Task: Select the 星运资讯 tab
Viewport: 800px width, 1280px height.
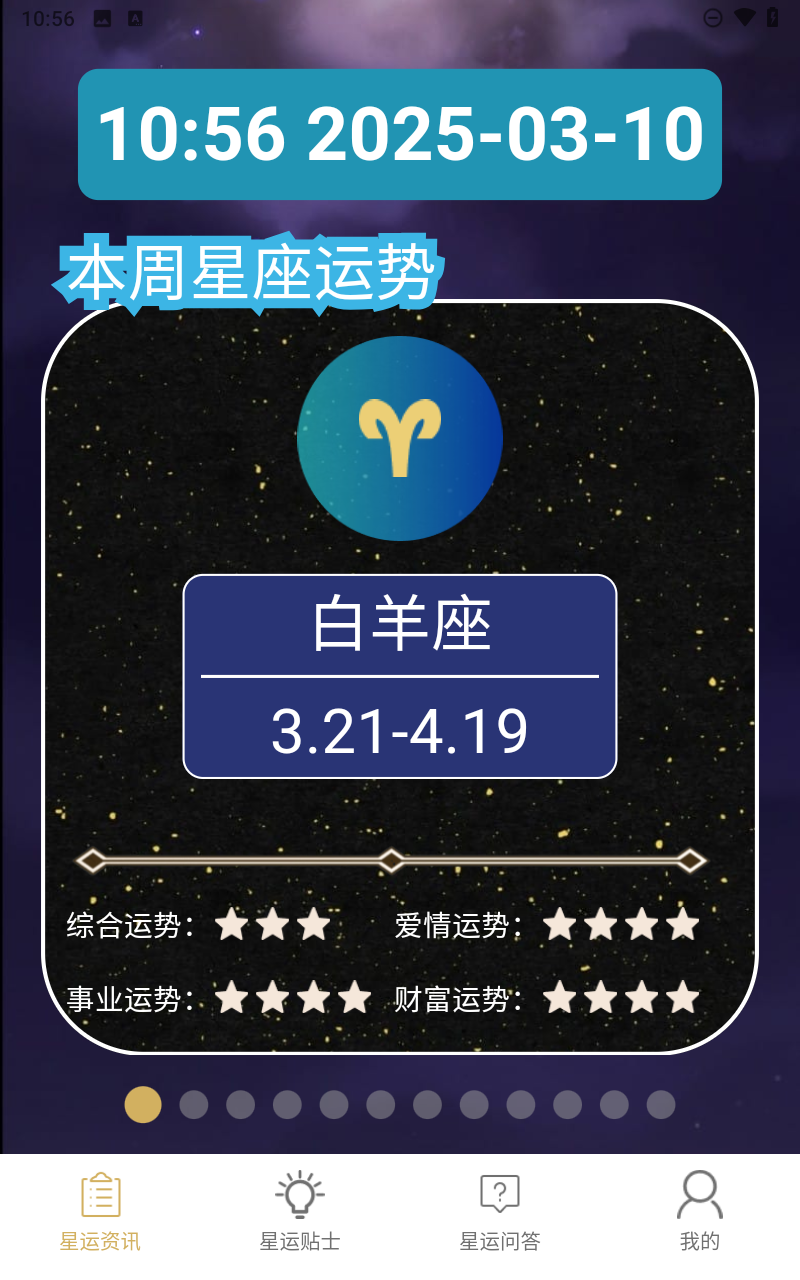Action: coord(100,1212)
